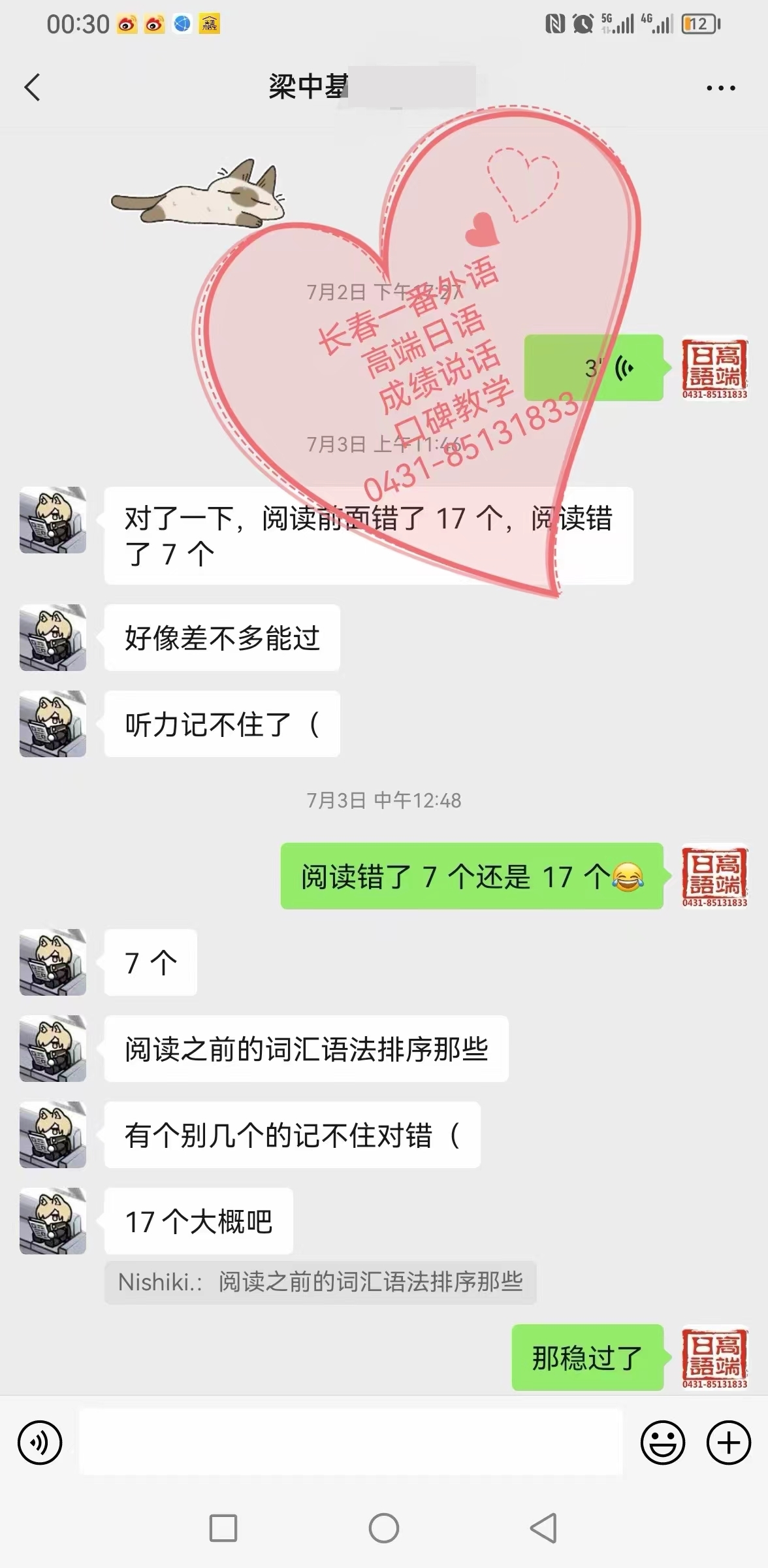Open the chat's three-dot menu
Viewport: 768px width, 1568px height.
click(x=720, y=88)
